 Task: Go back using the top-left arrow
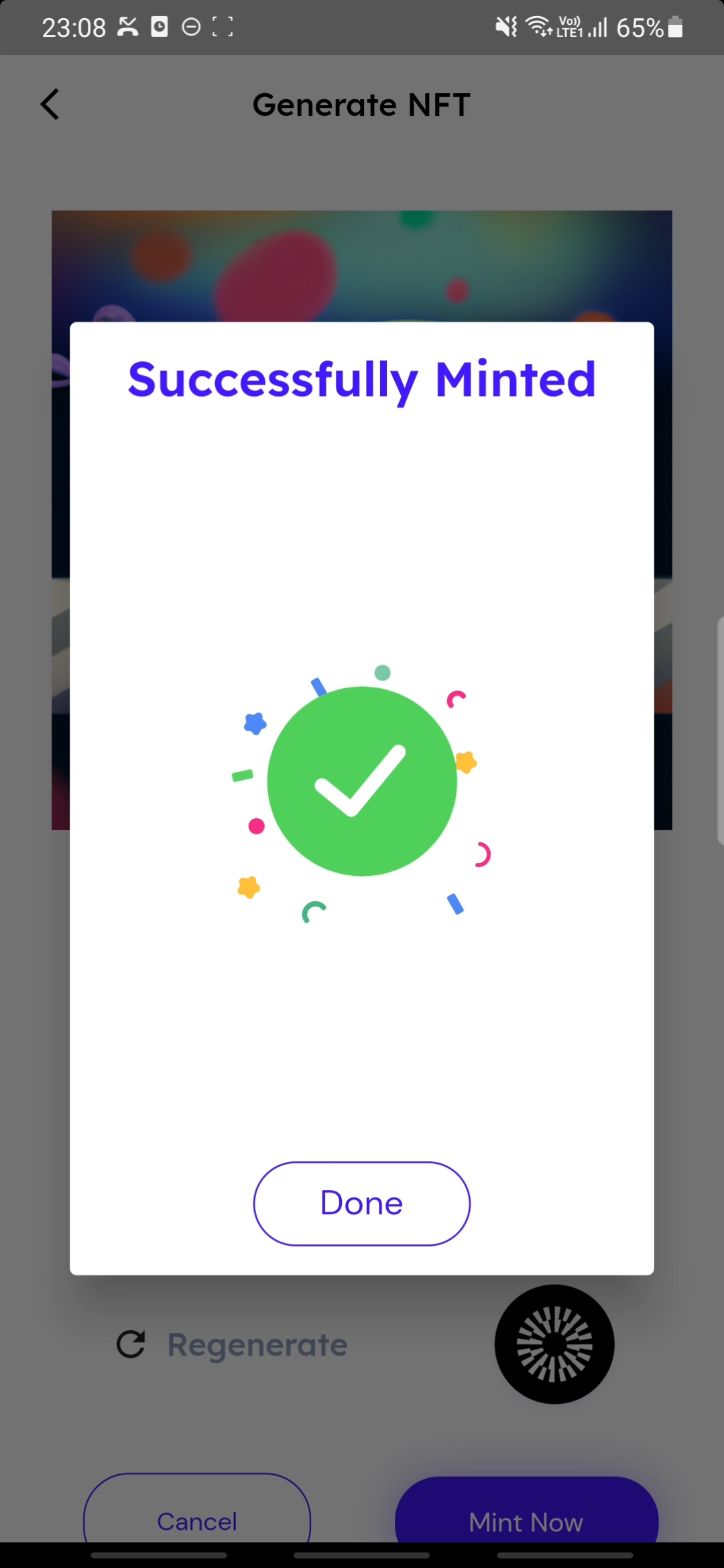(50, 105)
